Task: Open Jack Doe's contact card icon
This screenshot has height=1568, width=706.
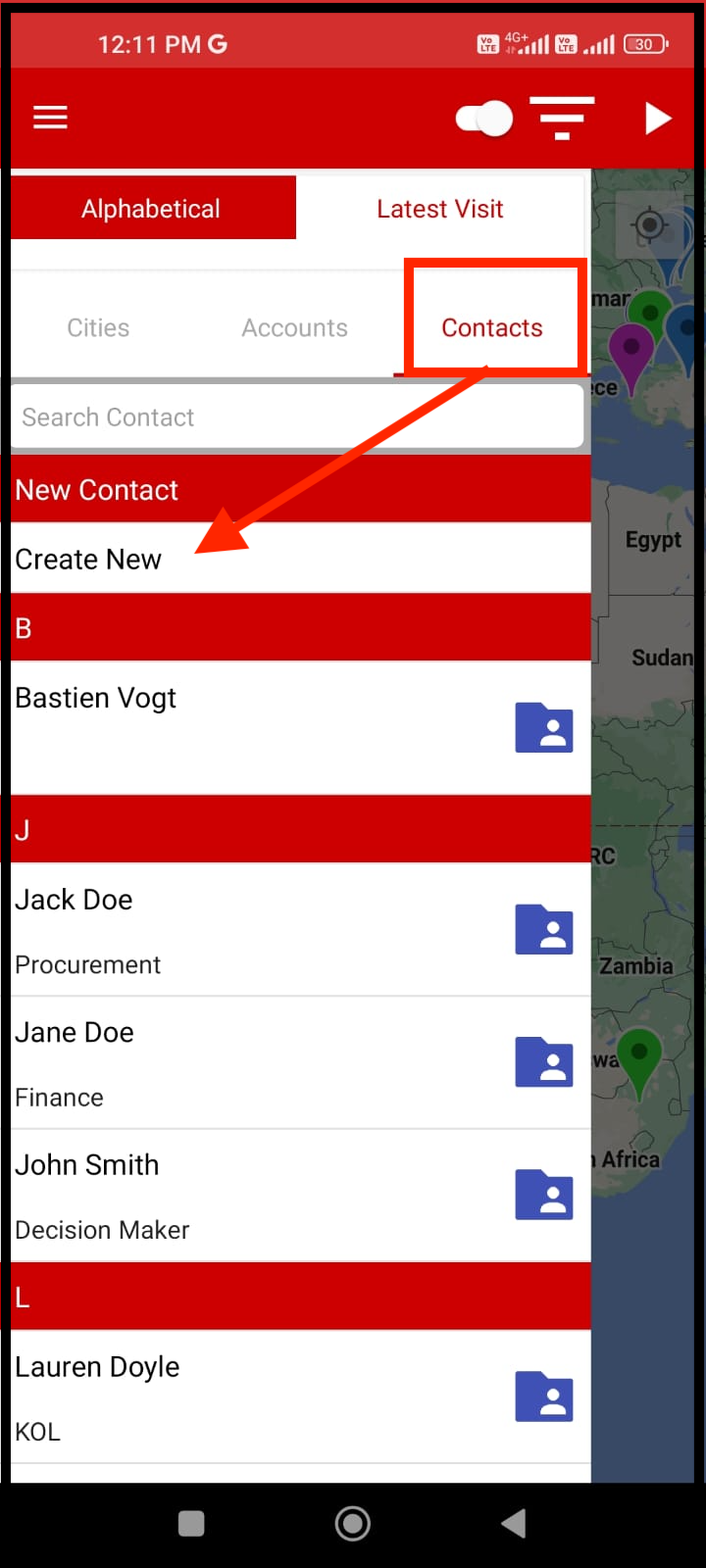Action: point(544,930)
